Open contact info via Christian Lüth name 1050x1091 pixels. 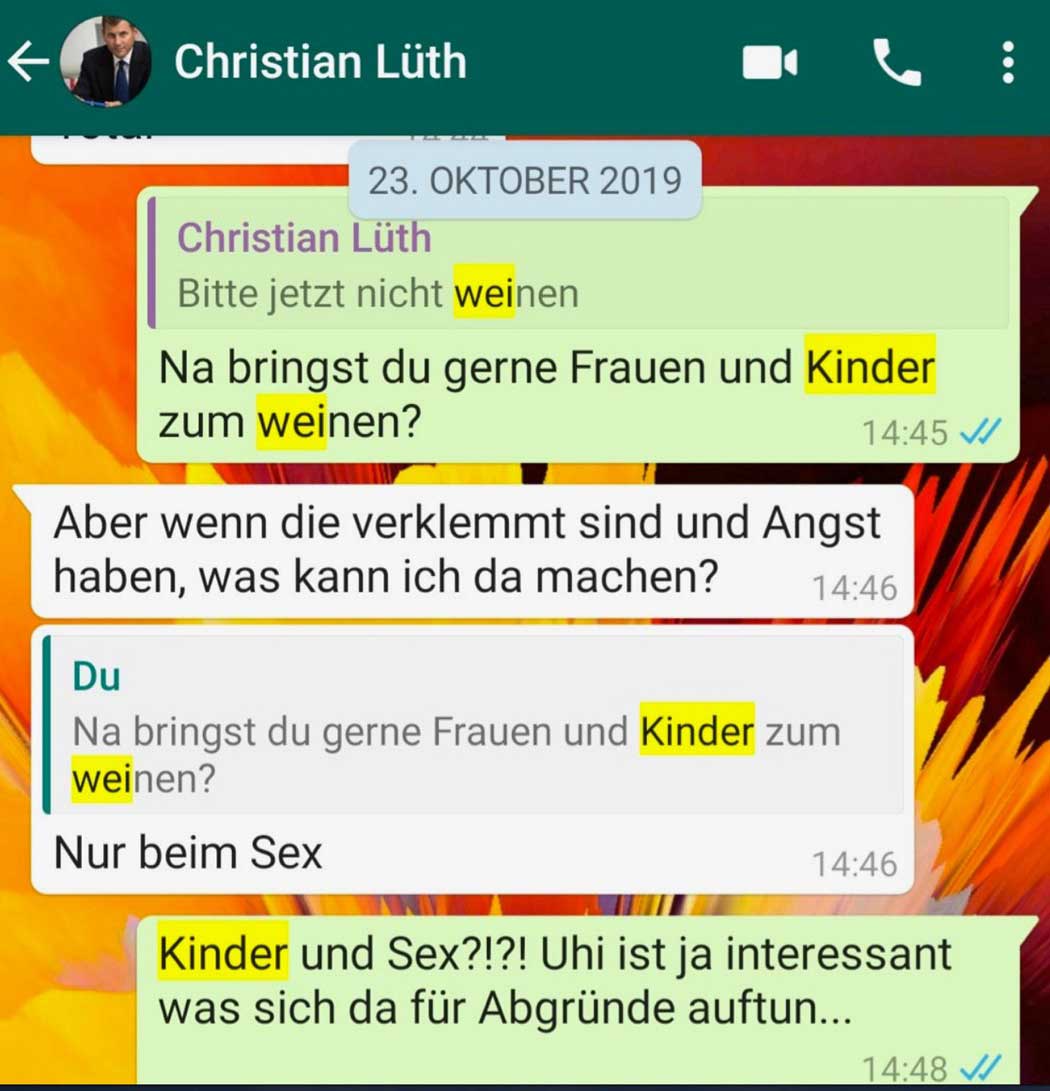320,62
